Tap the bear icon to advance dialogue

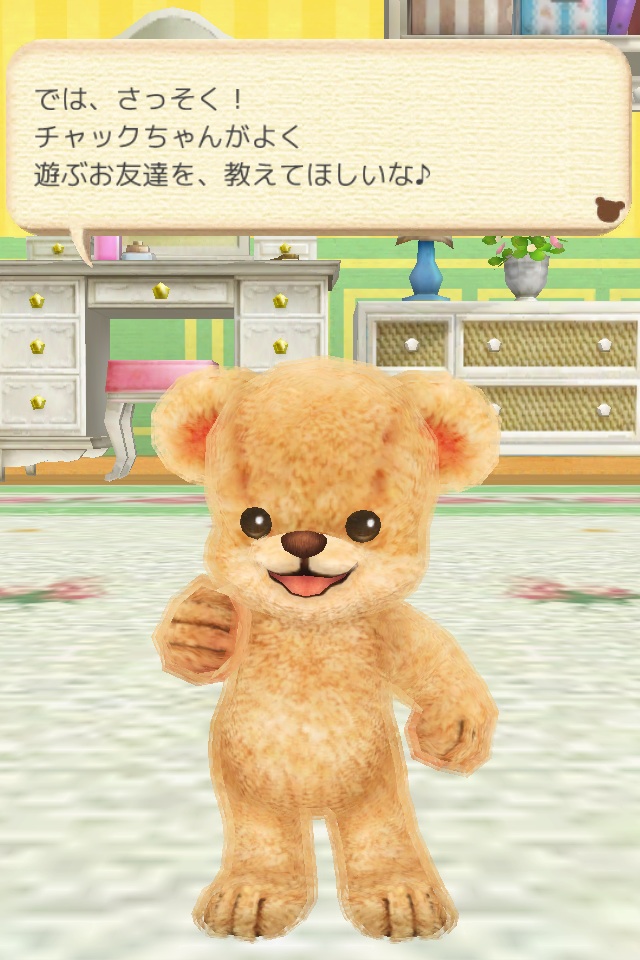609,209
